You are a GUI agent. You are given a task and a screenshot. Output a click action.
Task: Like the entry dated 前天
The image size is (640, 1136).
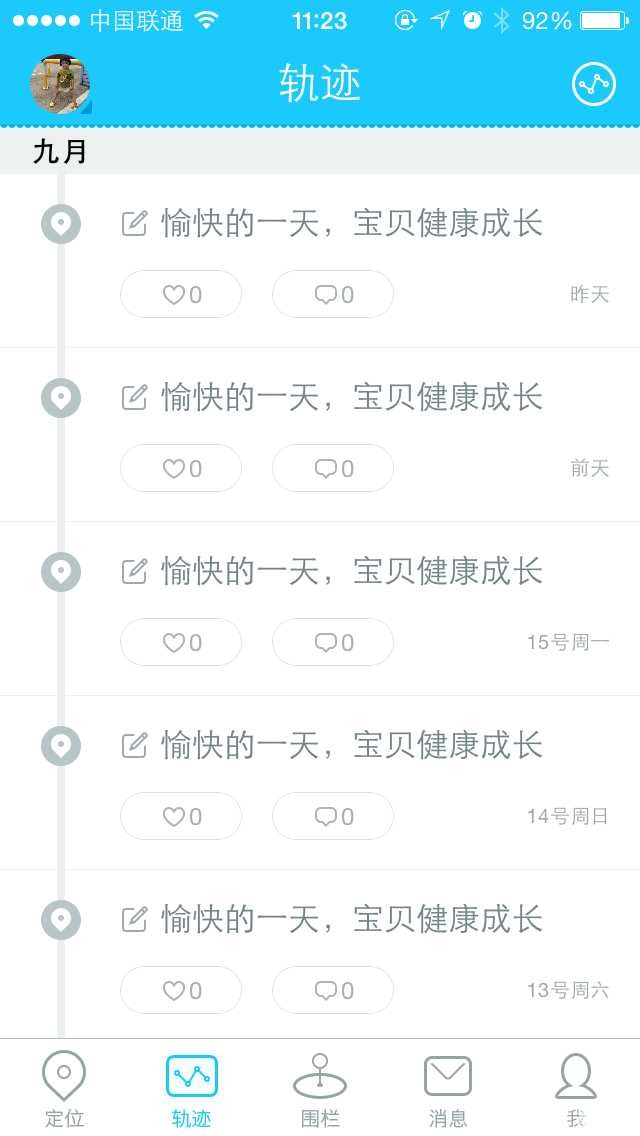point(181,468)
